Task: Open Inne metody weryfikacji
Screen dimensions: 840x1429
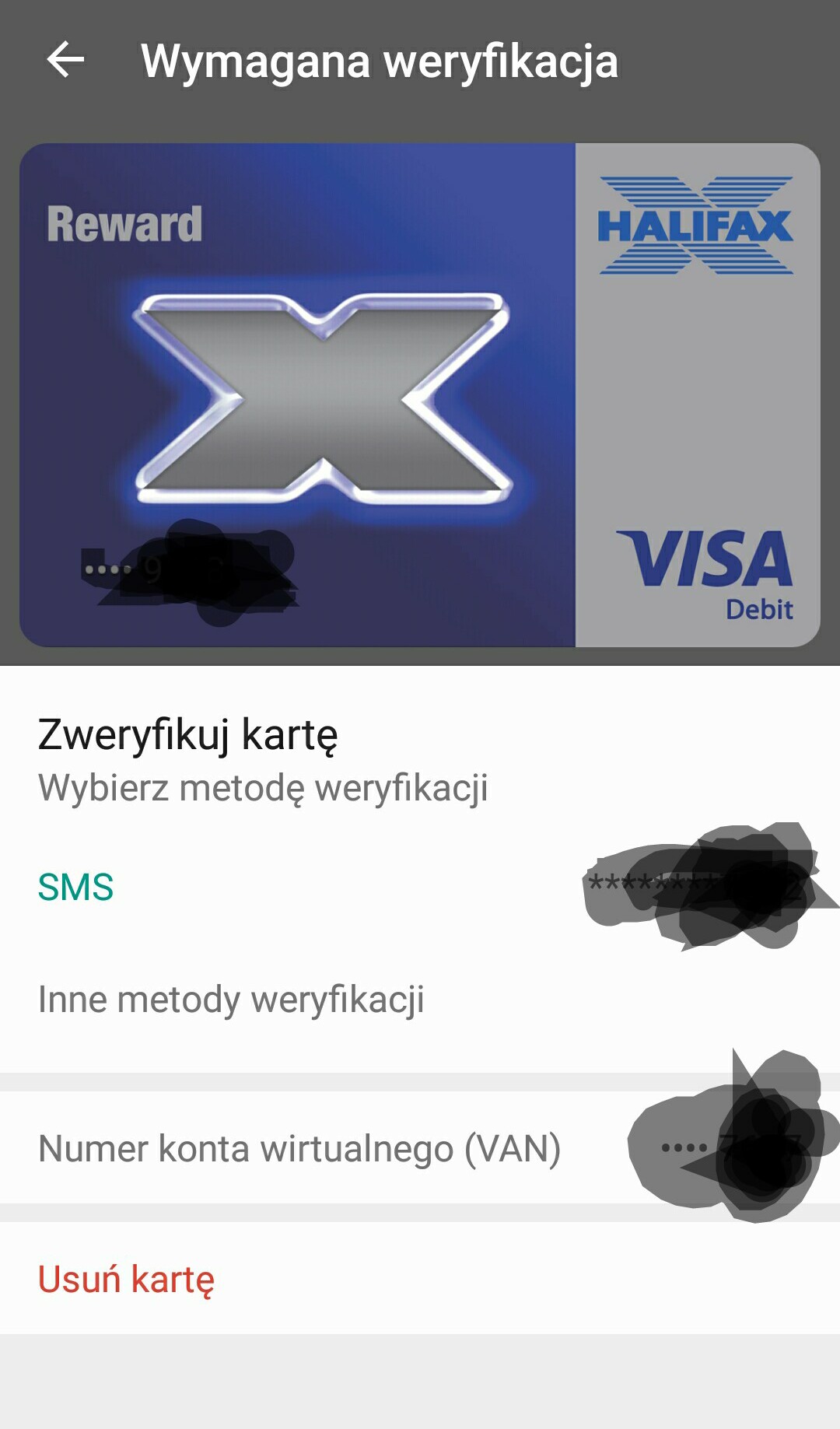Action: click(231, 1000)
